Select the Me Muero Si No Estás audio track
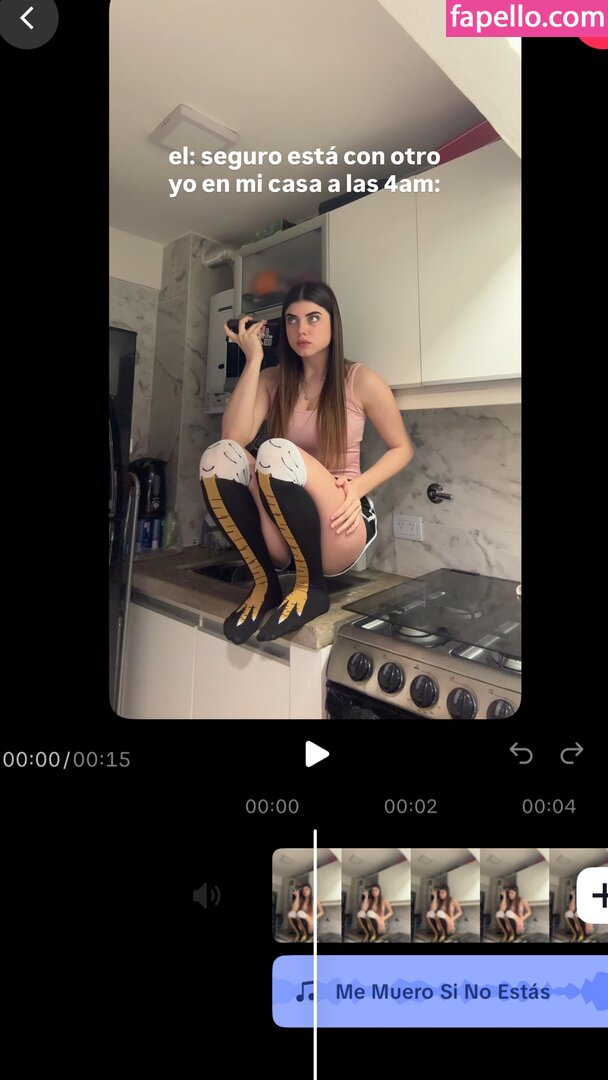Screen dimensions: 608x1080 [x=442, y=992]
